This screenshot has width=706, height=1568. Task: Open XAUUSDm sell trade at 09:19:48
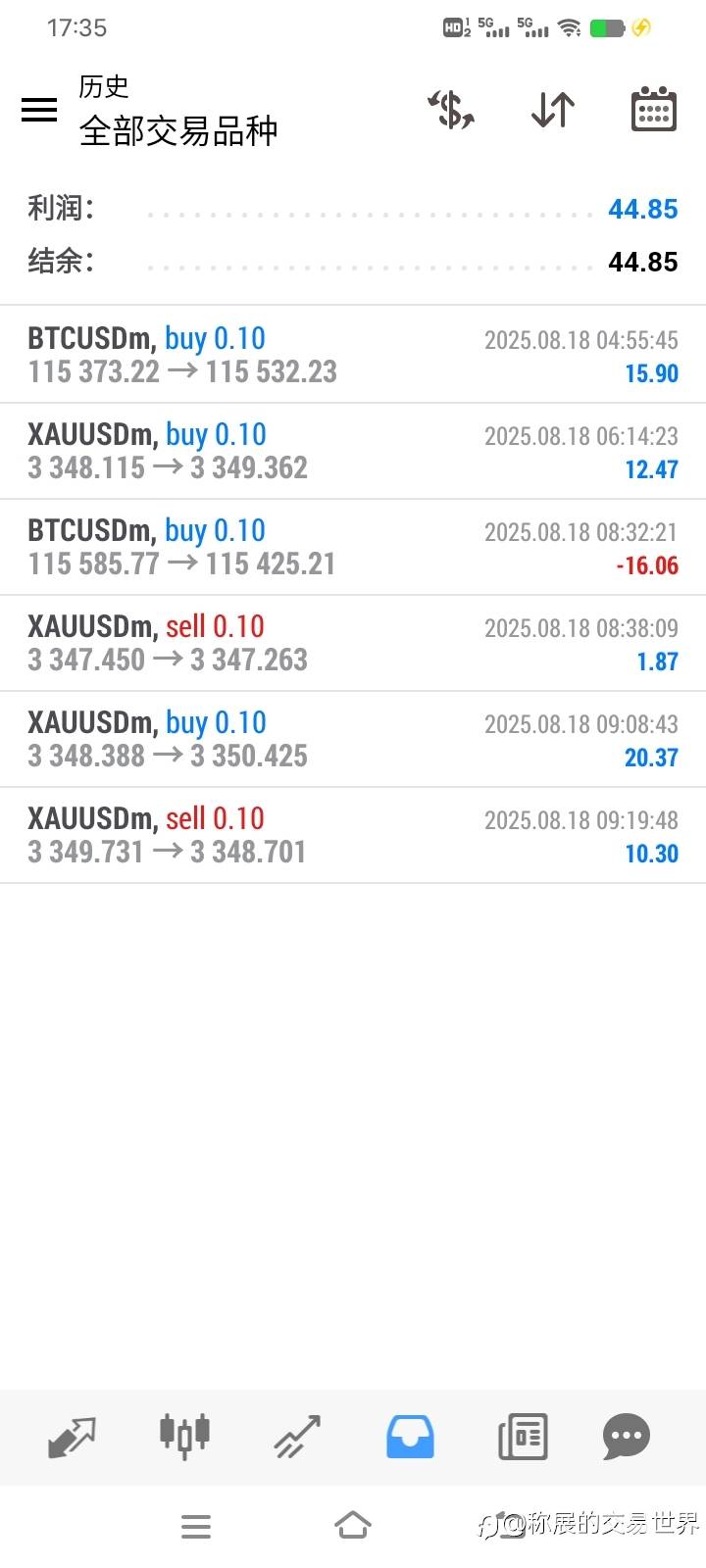click(353, 835)
